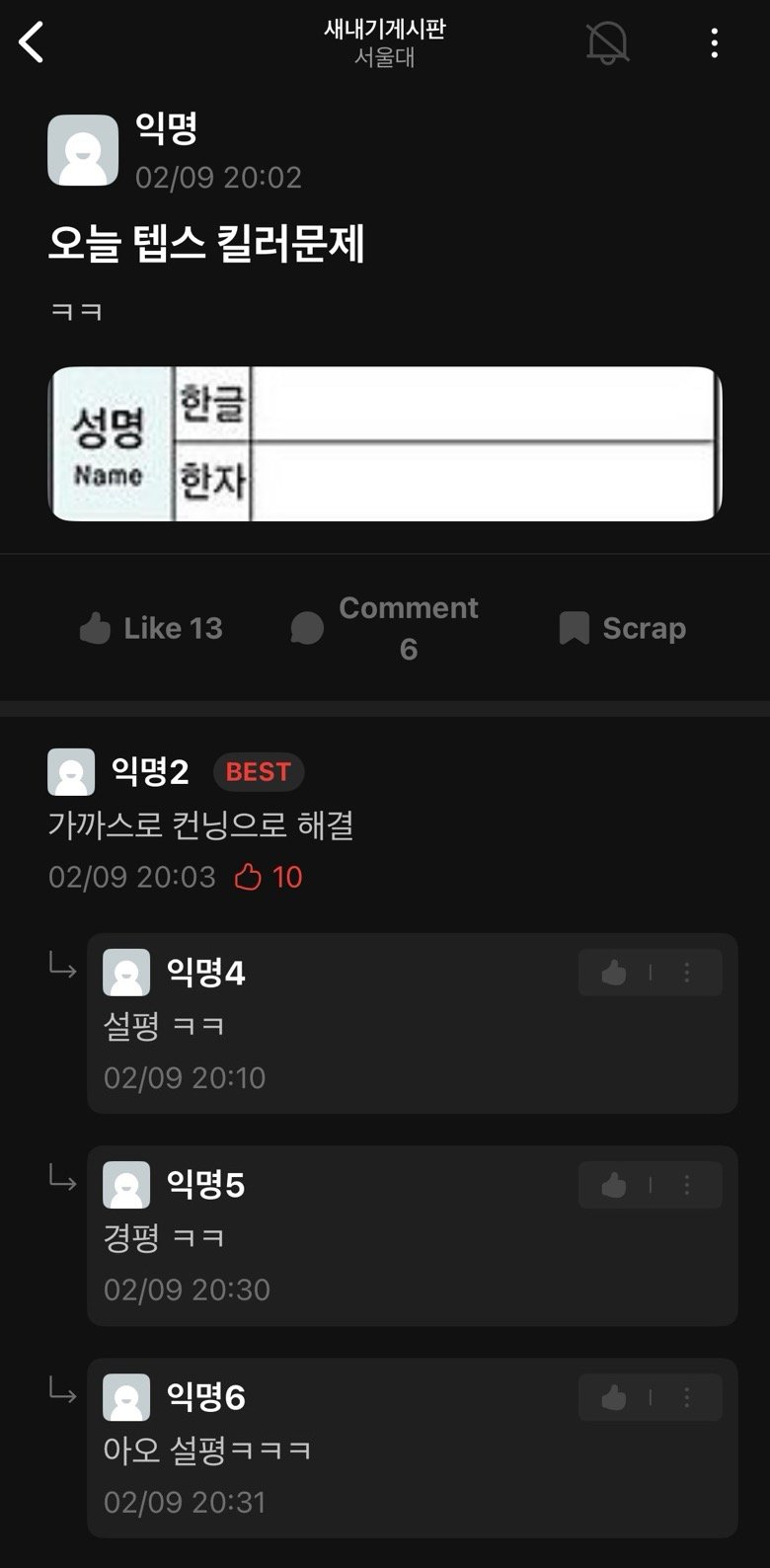Like 익명5's reply

[614, 1185]
